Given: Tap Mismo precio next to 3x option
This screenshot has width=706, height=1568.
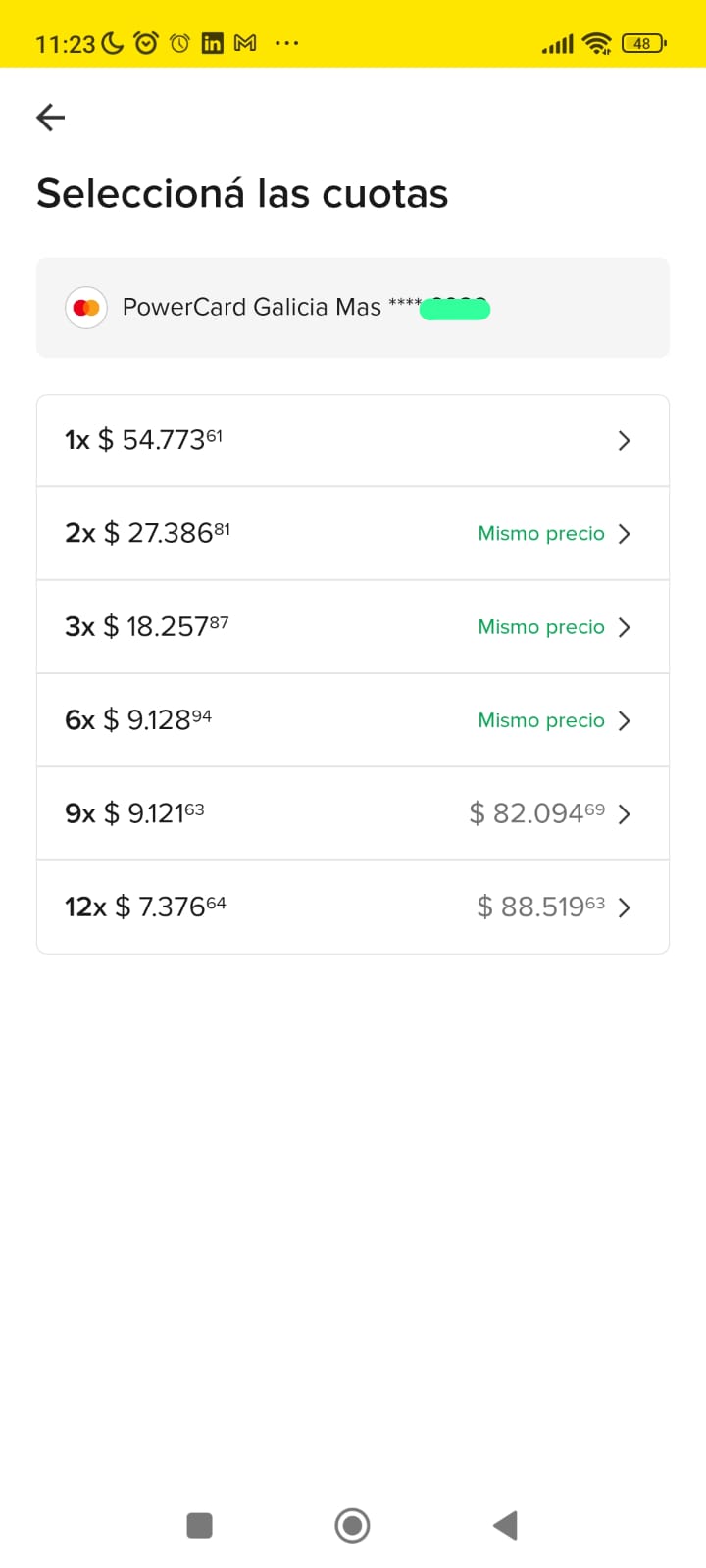Looking at the screenshot, I should pos(541,626).
